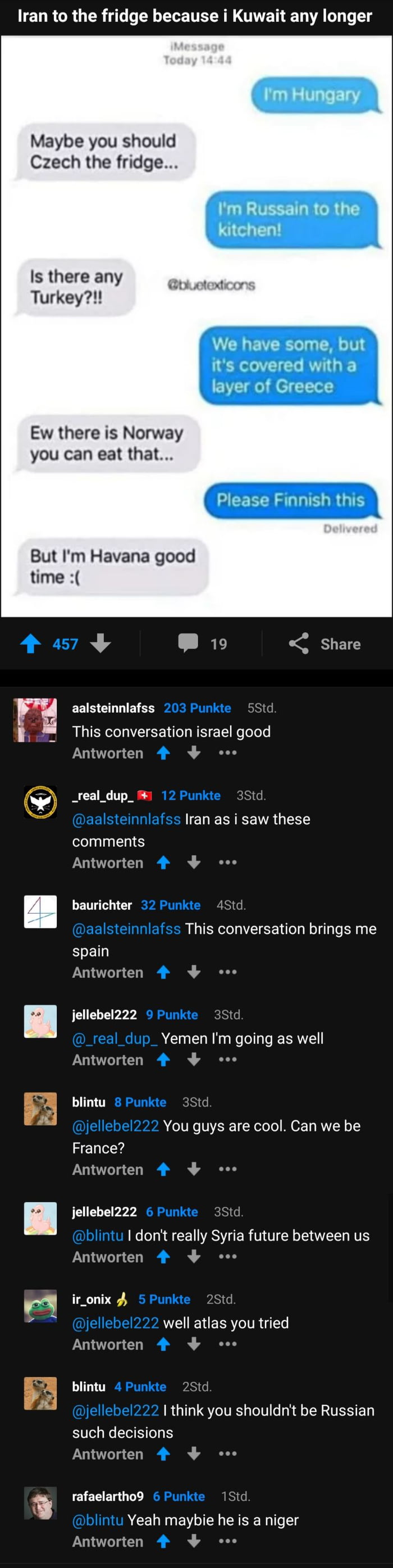Upvote the post with 457 points
The image size is (393, 1568).
pos(31,643)
